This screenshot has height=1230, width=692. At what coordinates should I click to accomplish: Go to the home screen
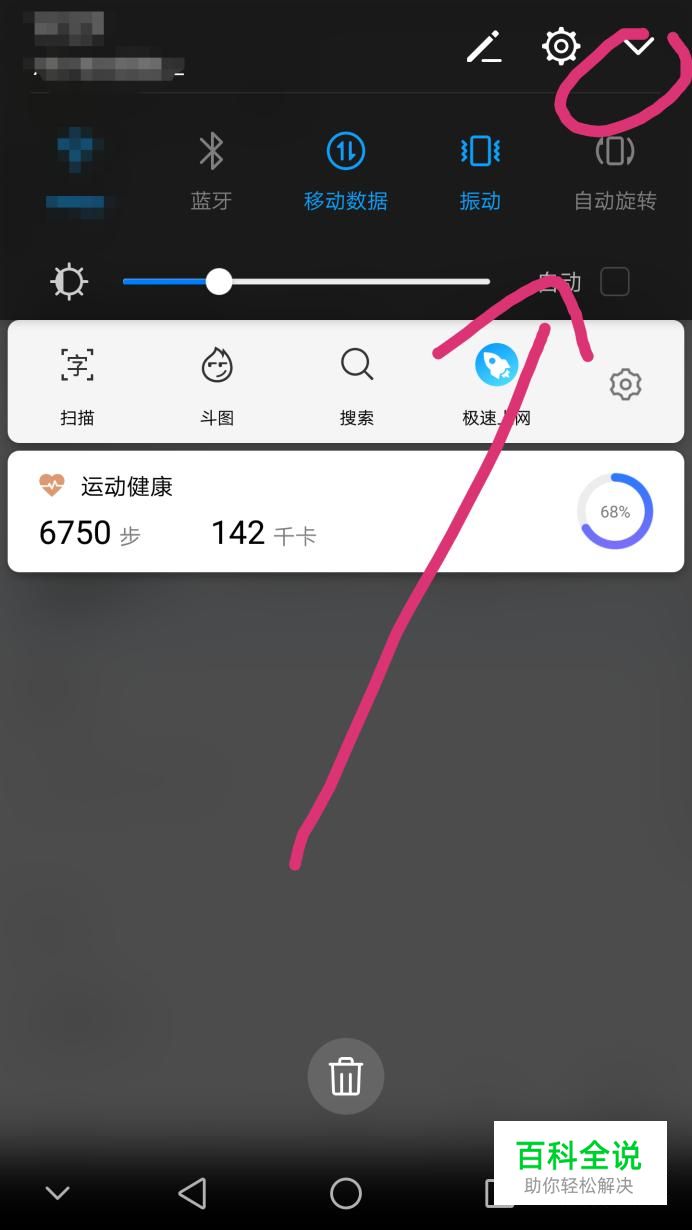point(346,1192)
